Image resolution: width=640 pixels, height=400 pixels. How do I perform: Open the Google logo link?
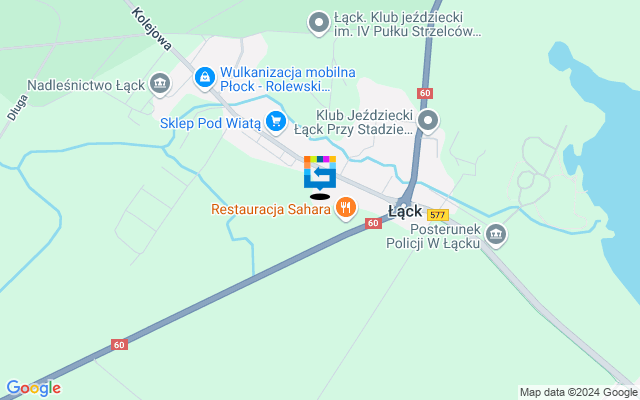pos(33,388)
